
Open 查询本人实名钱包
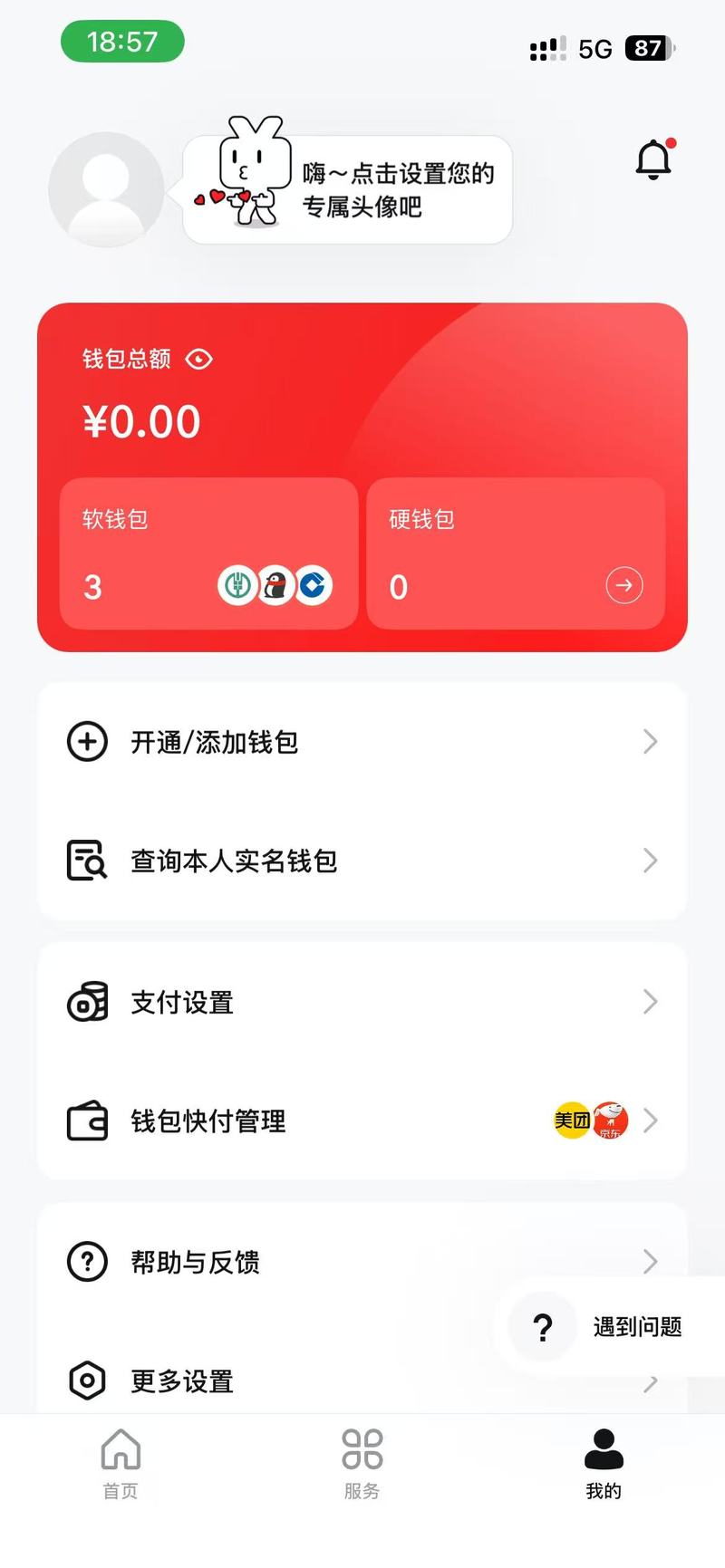point(361,861)
